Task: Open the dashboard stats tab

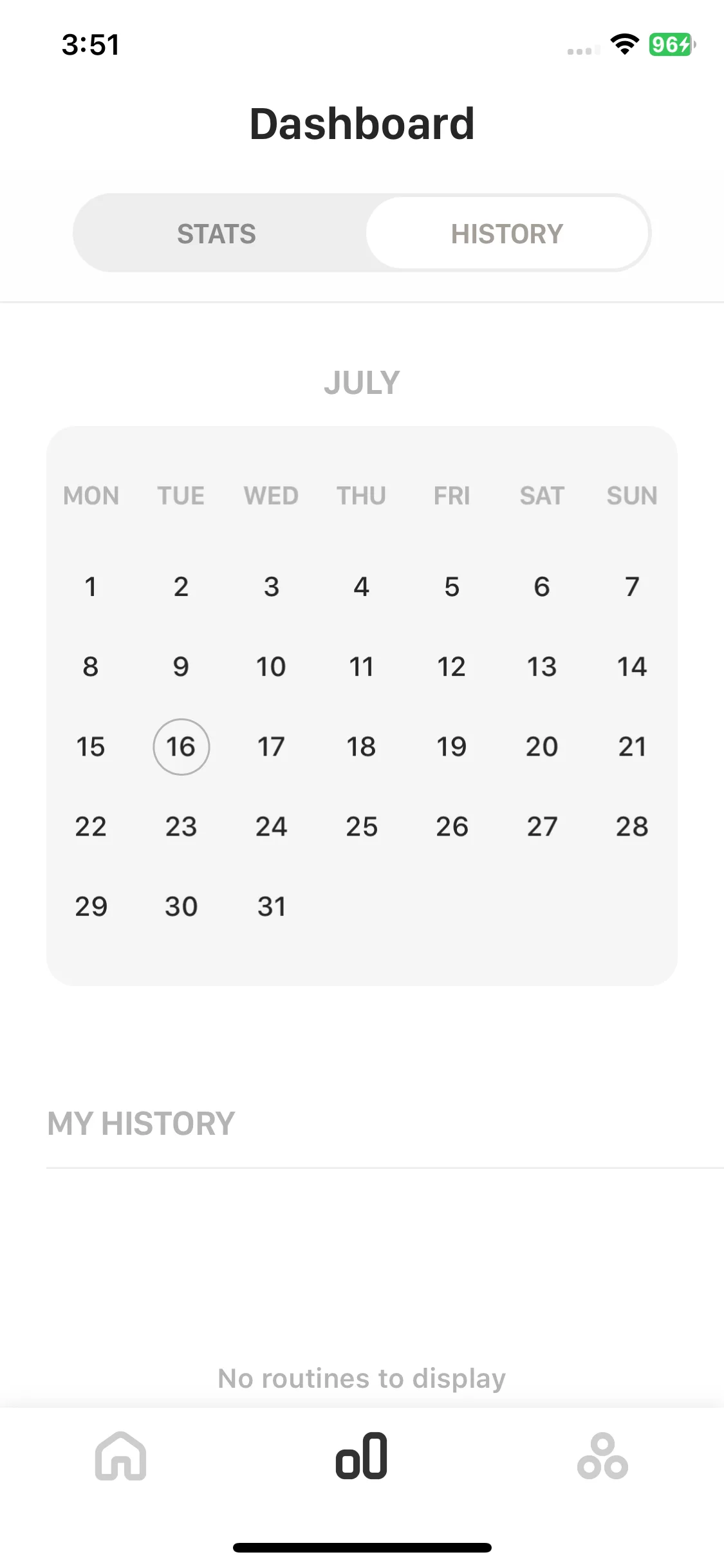Action: [362, 1456]
